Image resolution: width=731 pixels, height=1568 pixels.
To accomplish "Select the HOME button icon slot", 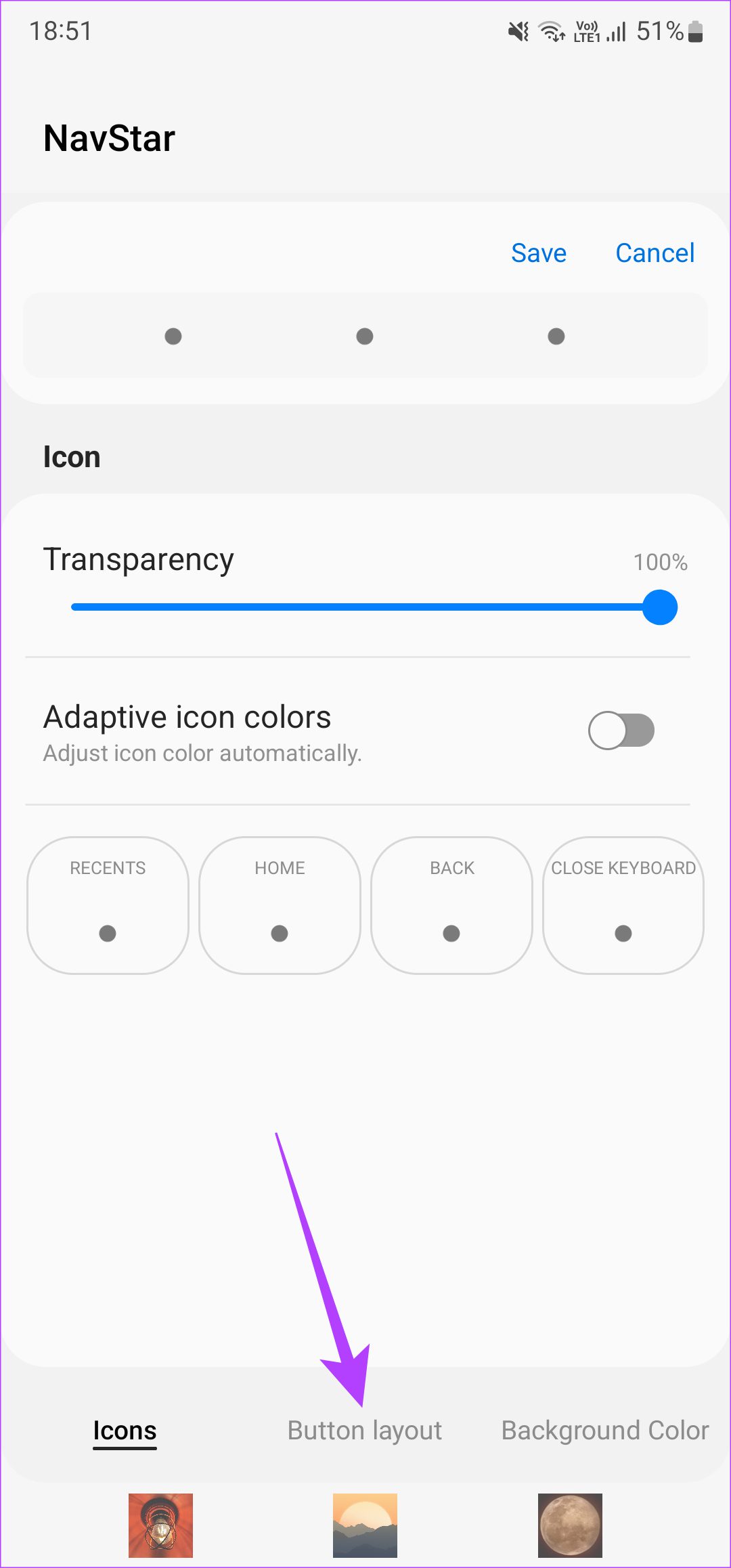I will click(x=280, y=906).
